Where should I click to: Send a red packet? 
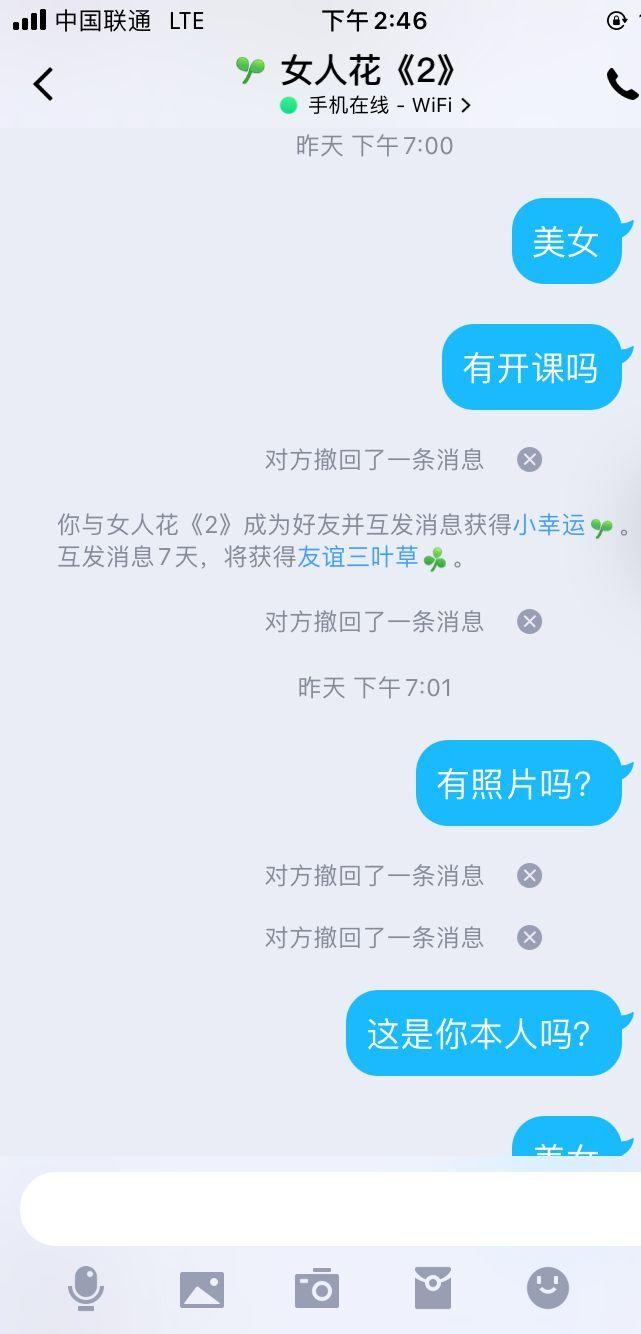click(x=433, y=1288)
